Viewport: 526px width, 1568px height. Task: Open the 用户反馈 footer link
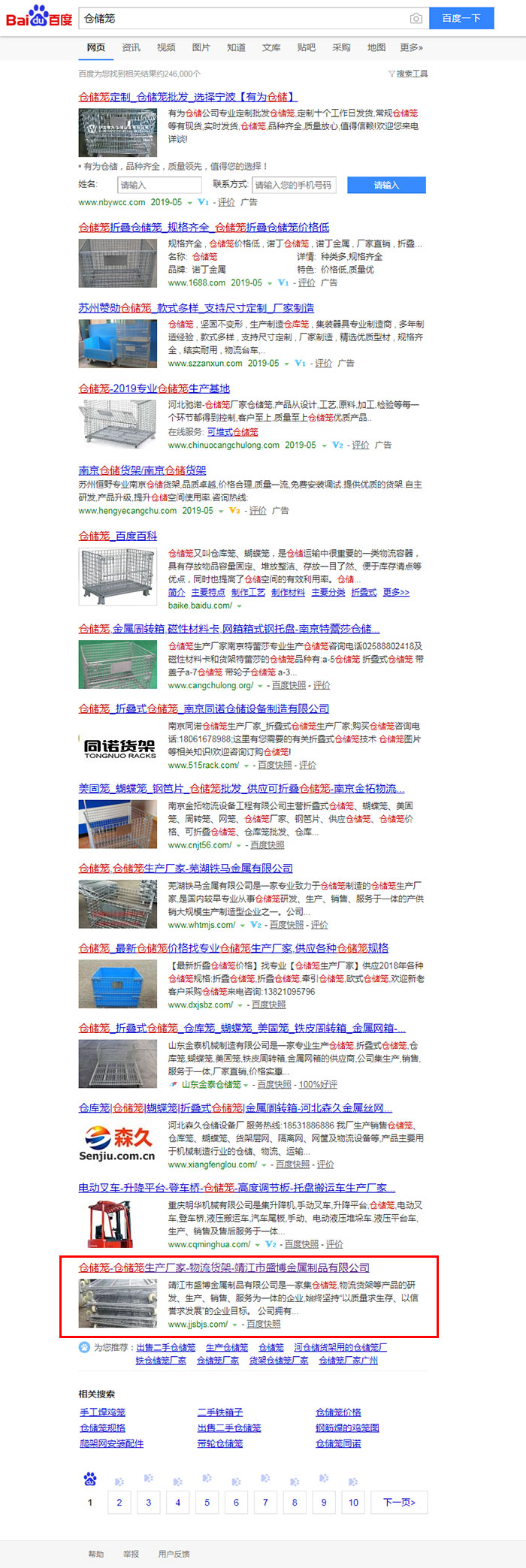(174, 1554)
